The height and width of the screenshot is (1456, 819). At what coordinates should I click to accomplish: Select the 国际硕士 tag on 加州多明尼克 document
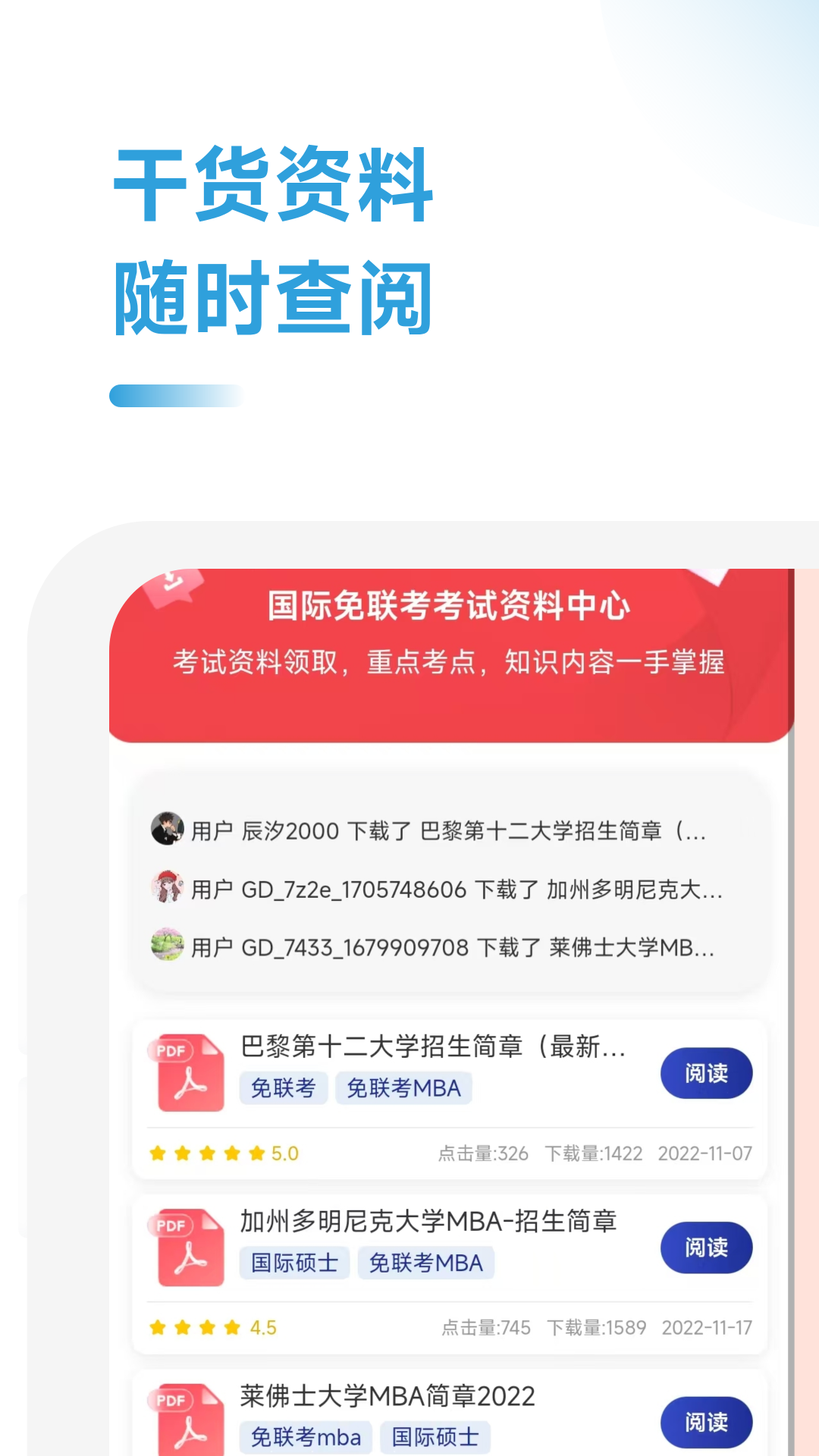pyautogui.click(x=295, y=1263)
